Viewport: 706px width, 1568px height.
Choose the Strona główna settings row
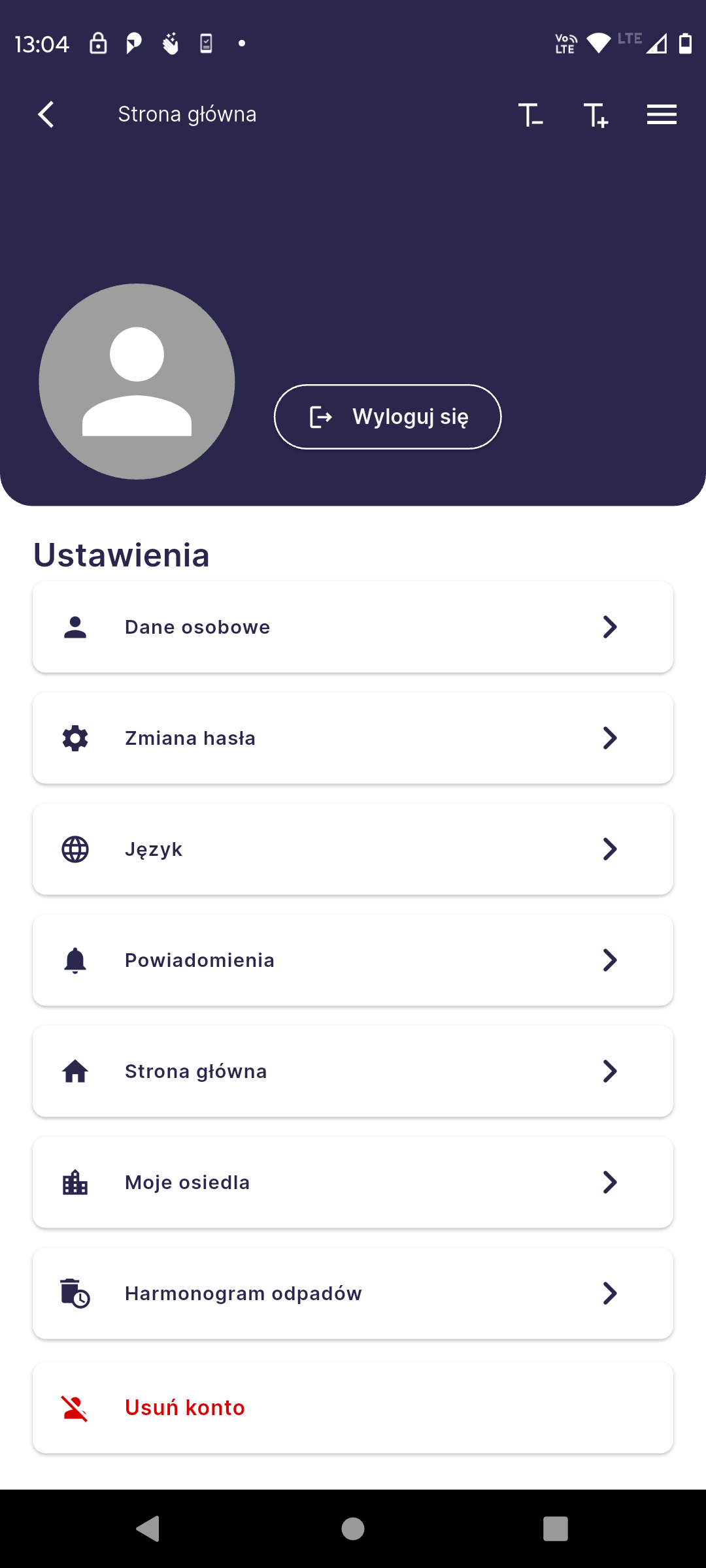pyautogui.click(x=353, y=1071)
